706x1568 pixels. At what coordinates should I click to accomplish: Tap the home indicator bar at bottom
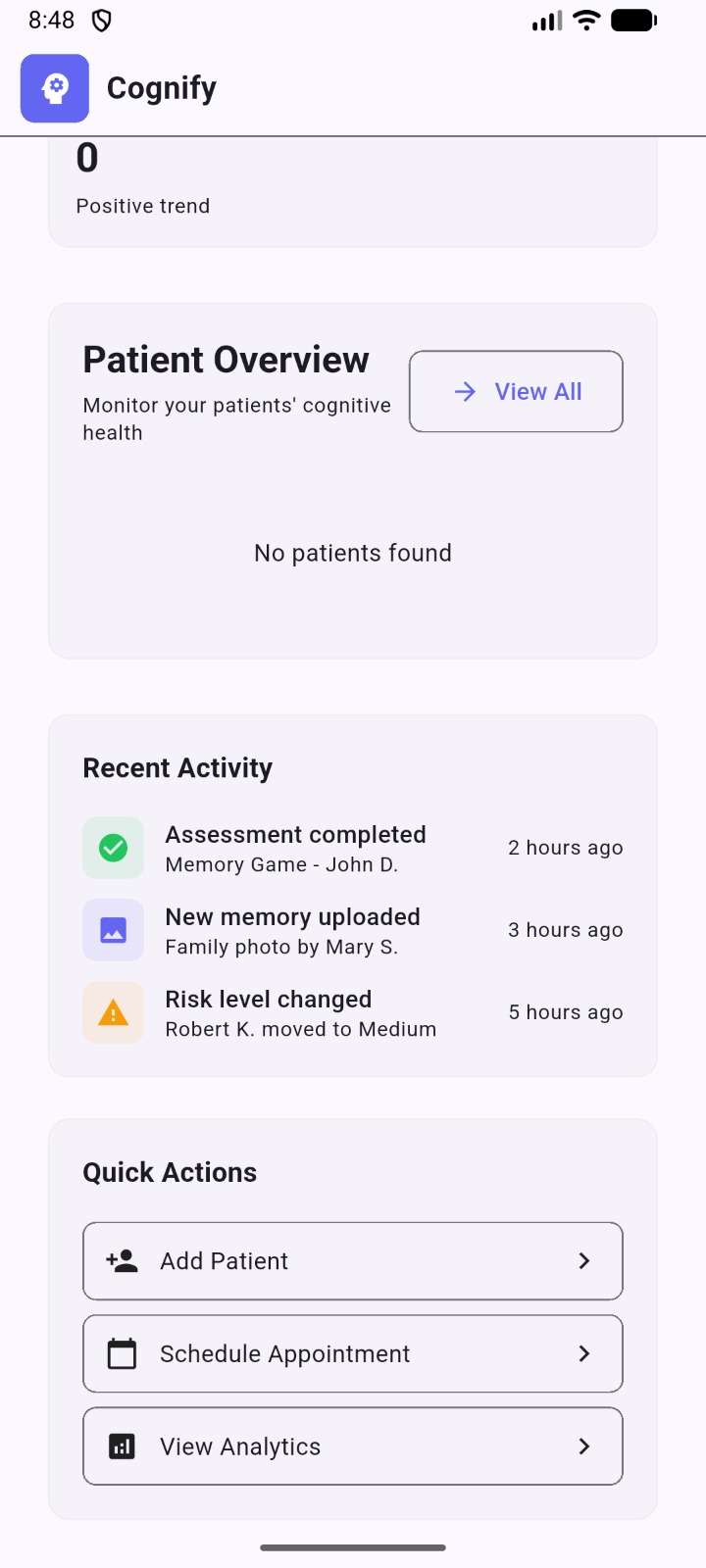pos(353,1547)
